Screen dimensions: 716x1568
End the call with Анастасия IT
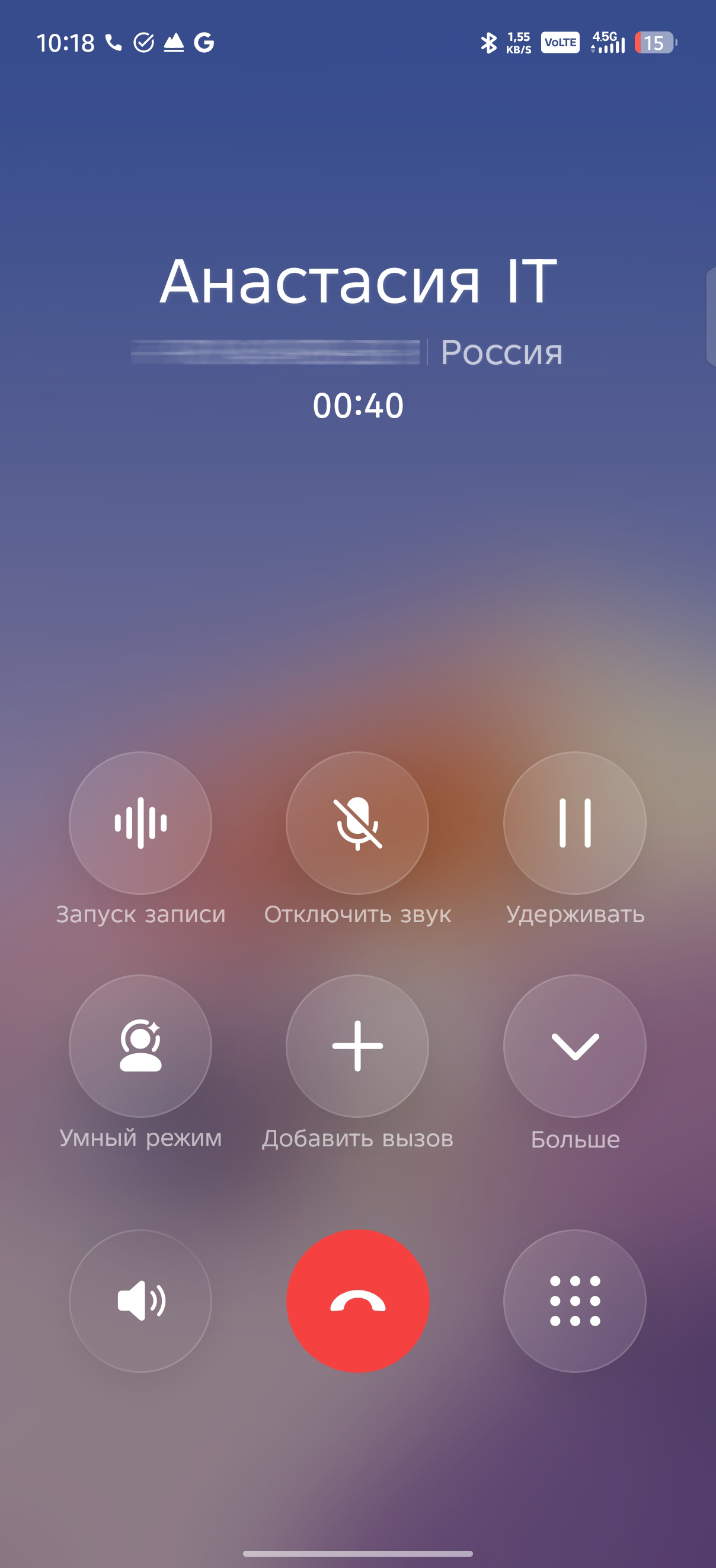357,1301
